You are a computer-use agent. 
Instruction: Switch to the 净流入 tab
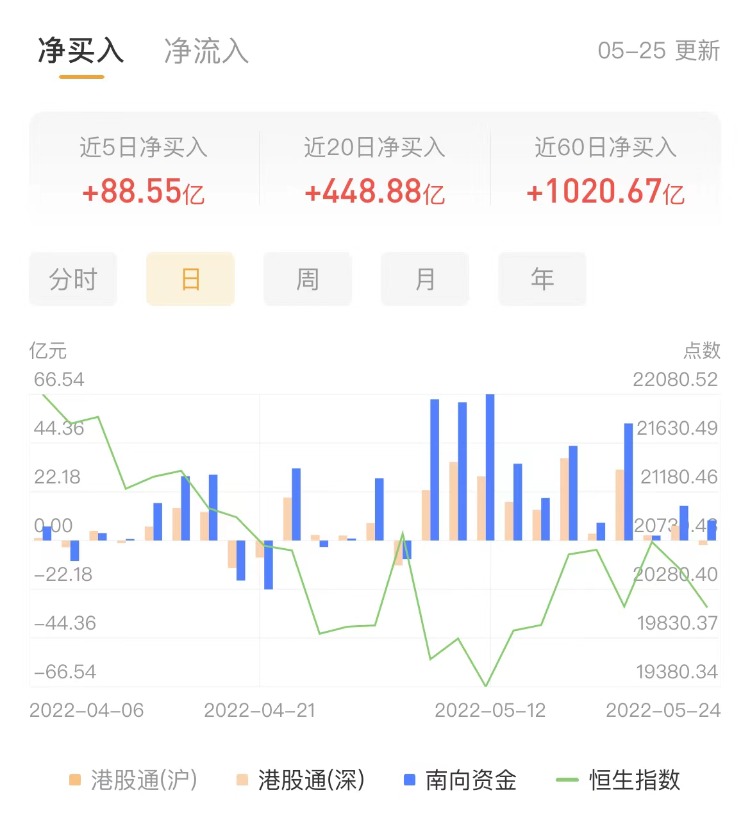[206, 51]
